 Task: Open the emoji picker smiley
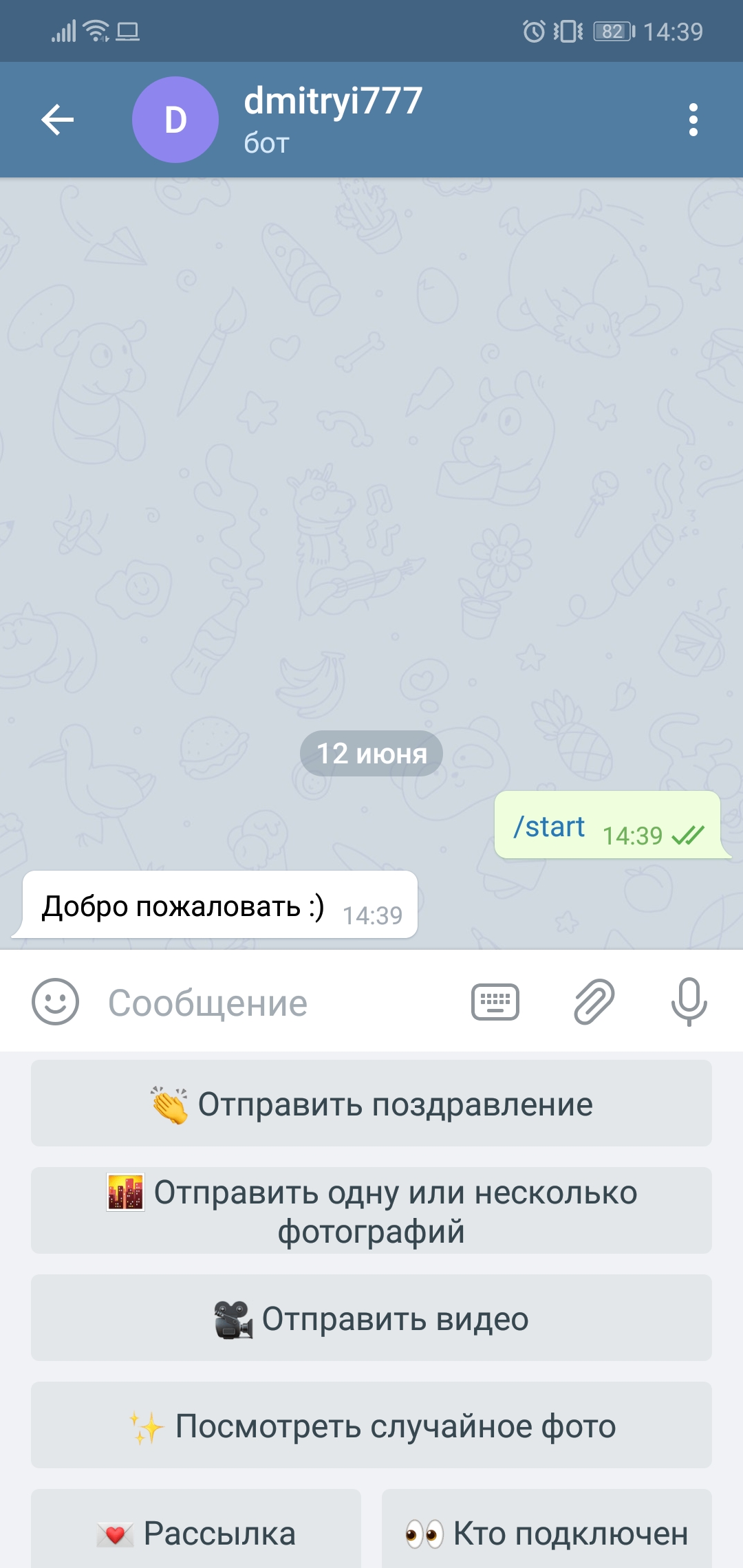point(55,1002)
